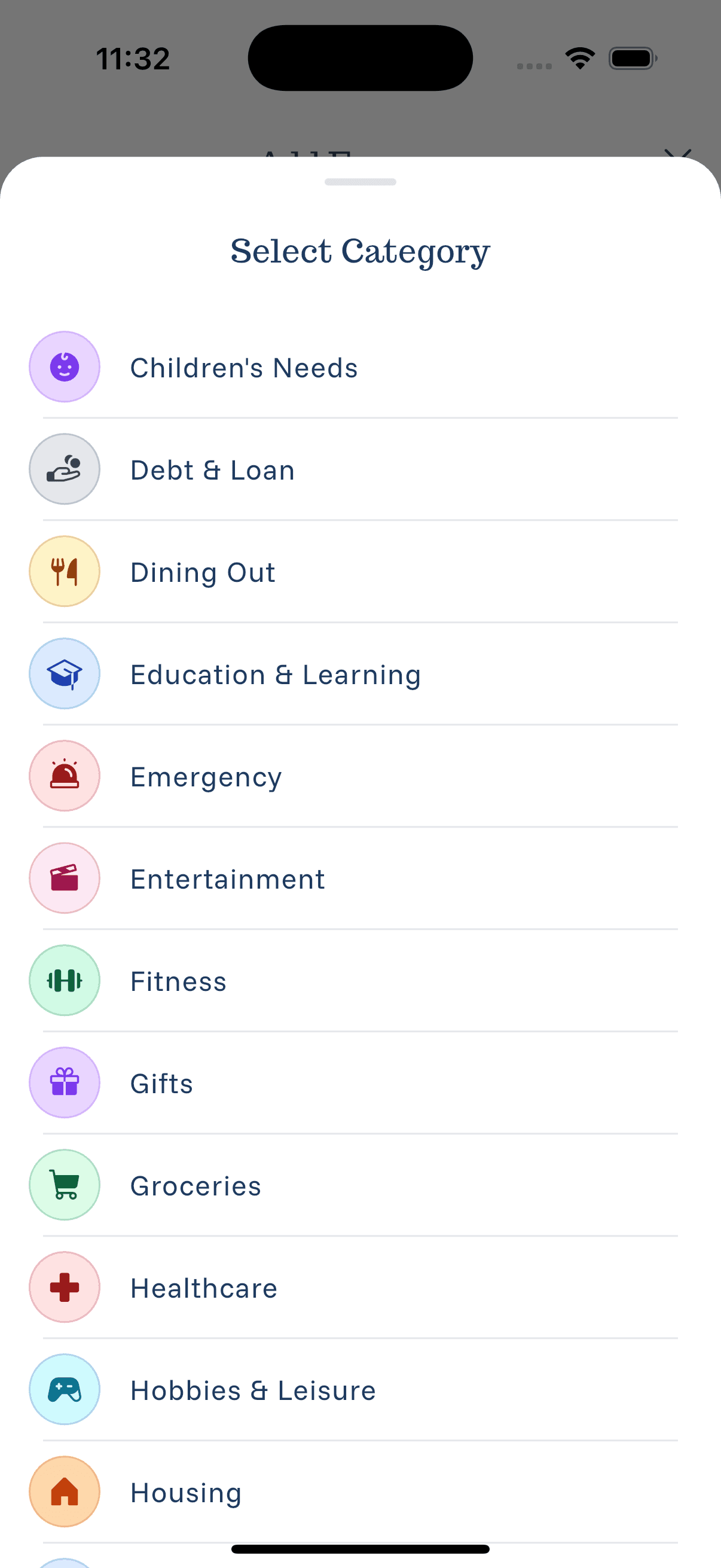Select the graduation cap Education & Learning icon
The image size is (721, 1568).
click(65, 674)
